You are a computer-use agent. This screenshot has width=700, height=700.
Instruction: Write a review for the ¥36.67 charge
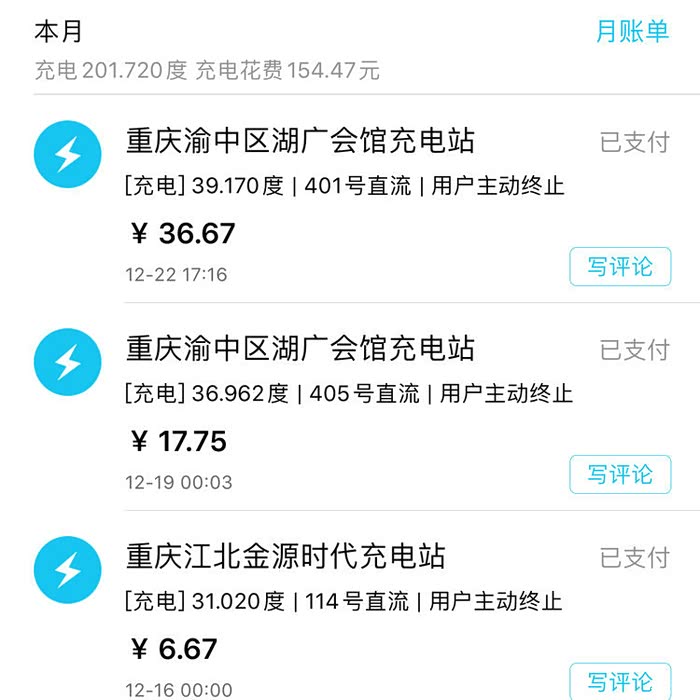click(620, 267)
